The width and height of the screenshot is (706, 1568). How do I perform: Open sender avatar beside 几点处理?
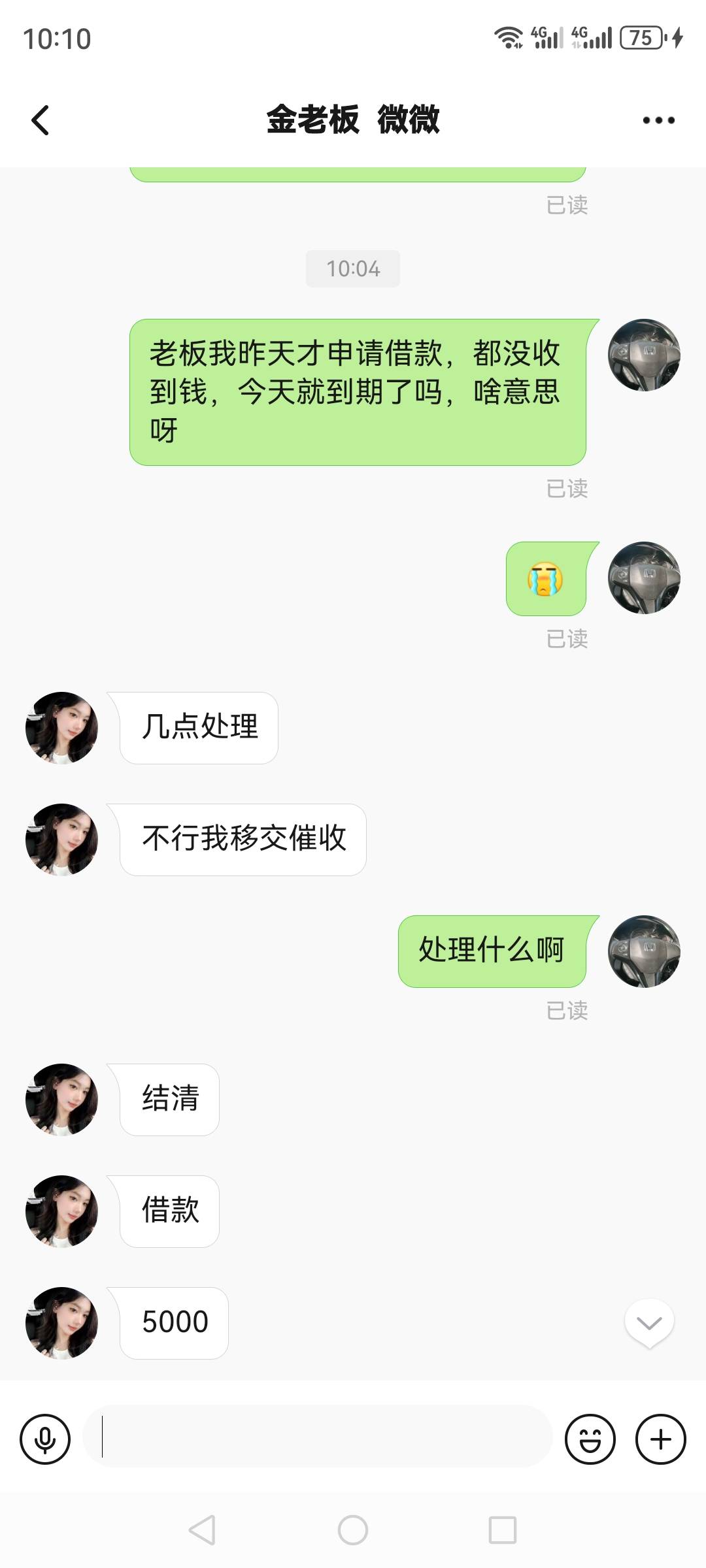61,728
